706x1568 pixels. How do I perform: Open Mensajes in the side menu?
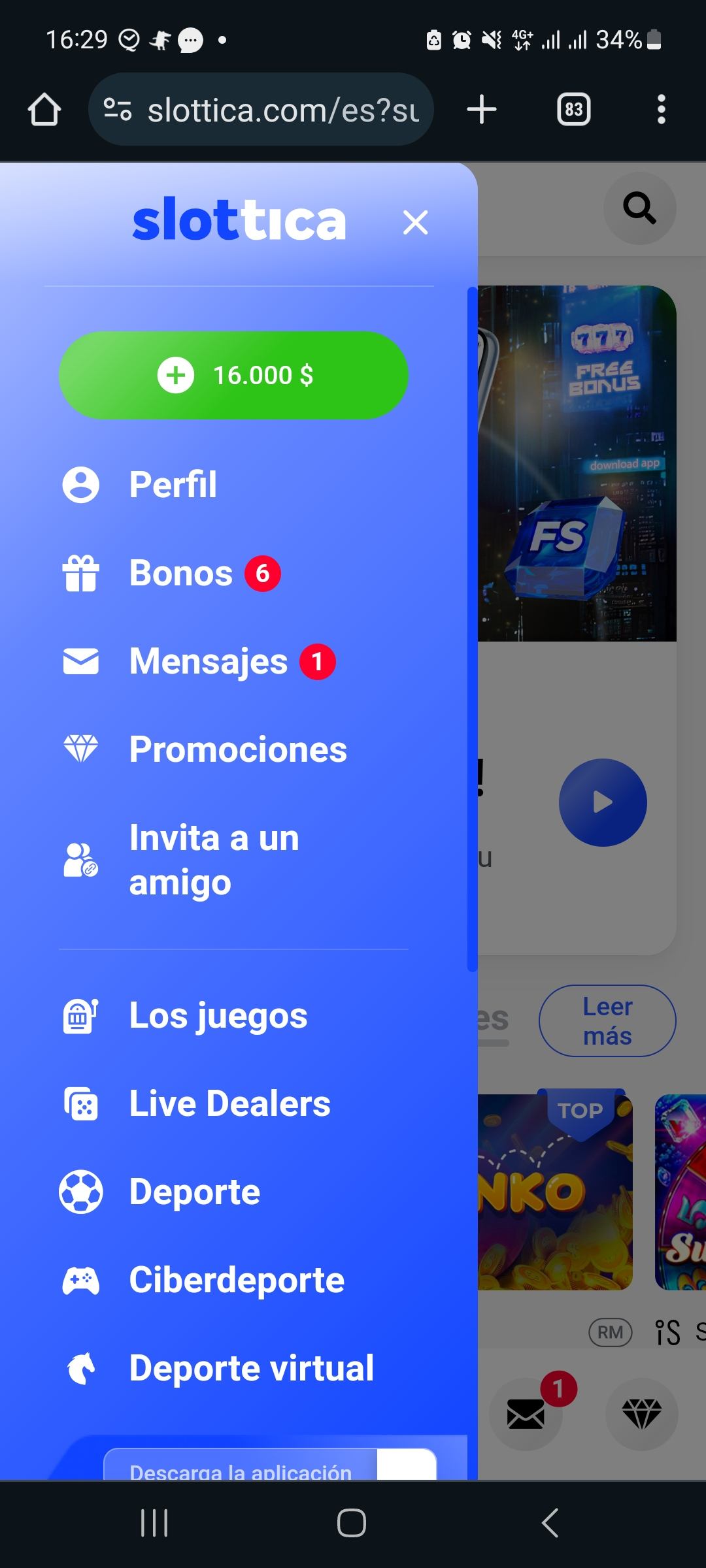(x=208, y=662)
